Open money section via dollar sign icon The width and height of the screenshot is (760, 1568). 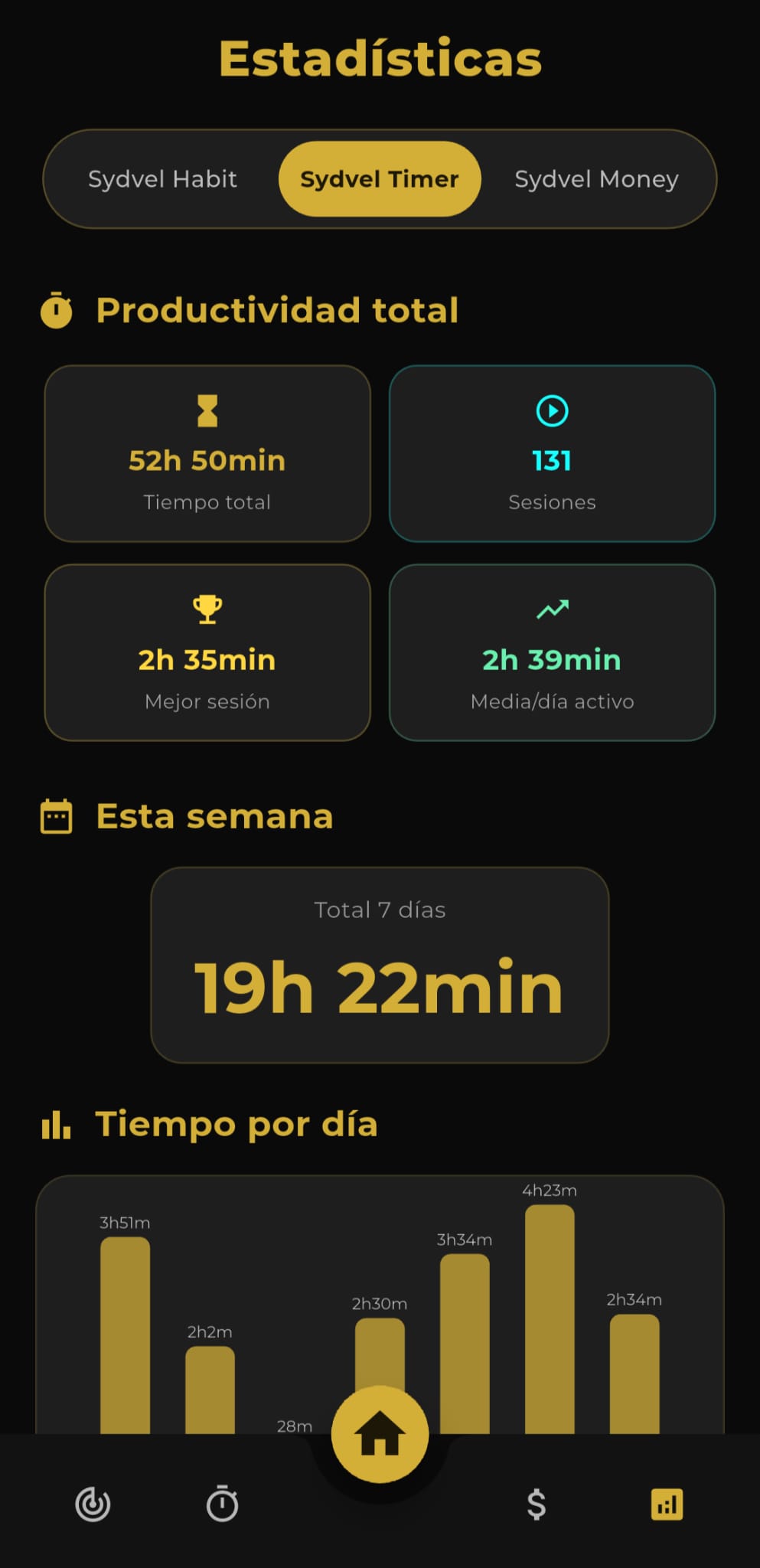tap(537, 1502)
